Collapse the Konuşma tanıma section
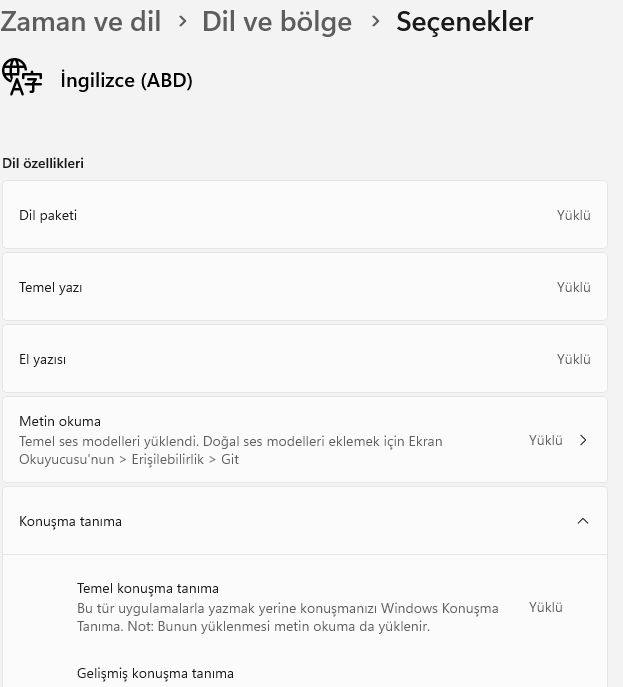 [583, 521]
